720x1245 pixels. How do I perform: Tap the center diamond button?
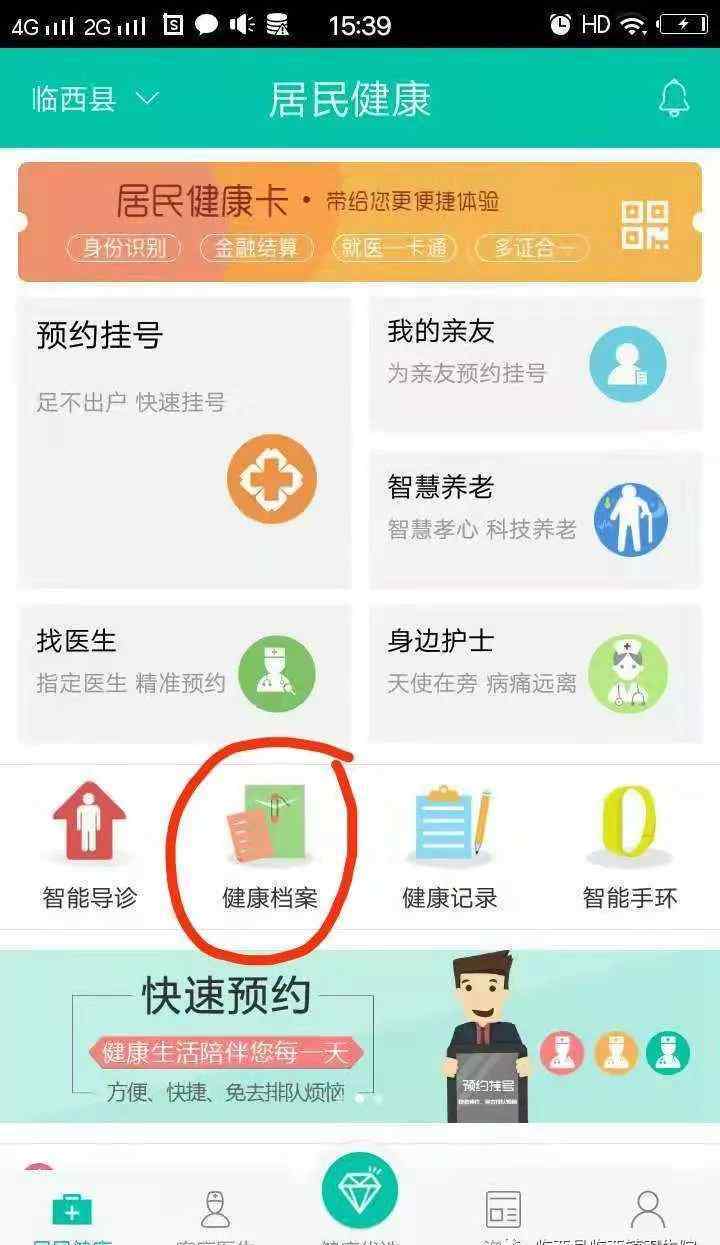click(360, 1191)
